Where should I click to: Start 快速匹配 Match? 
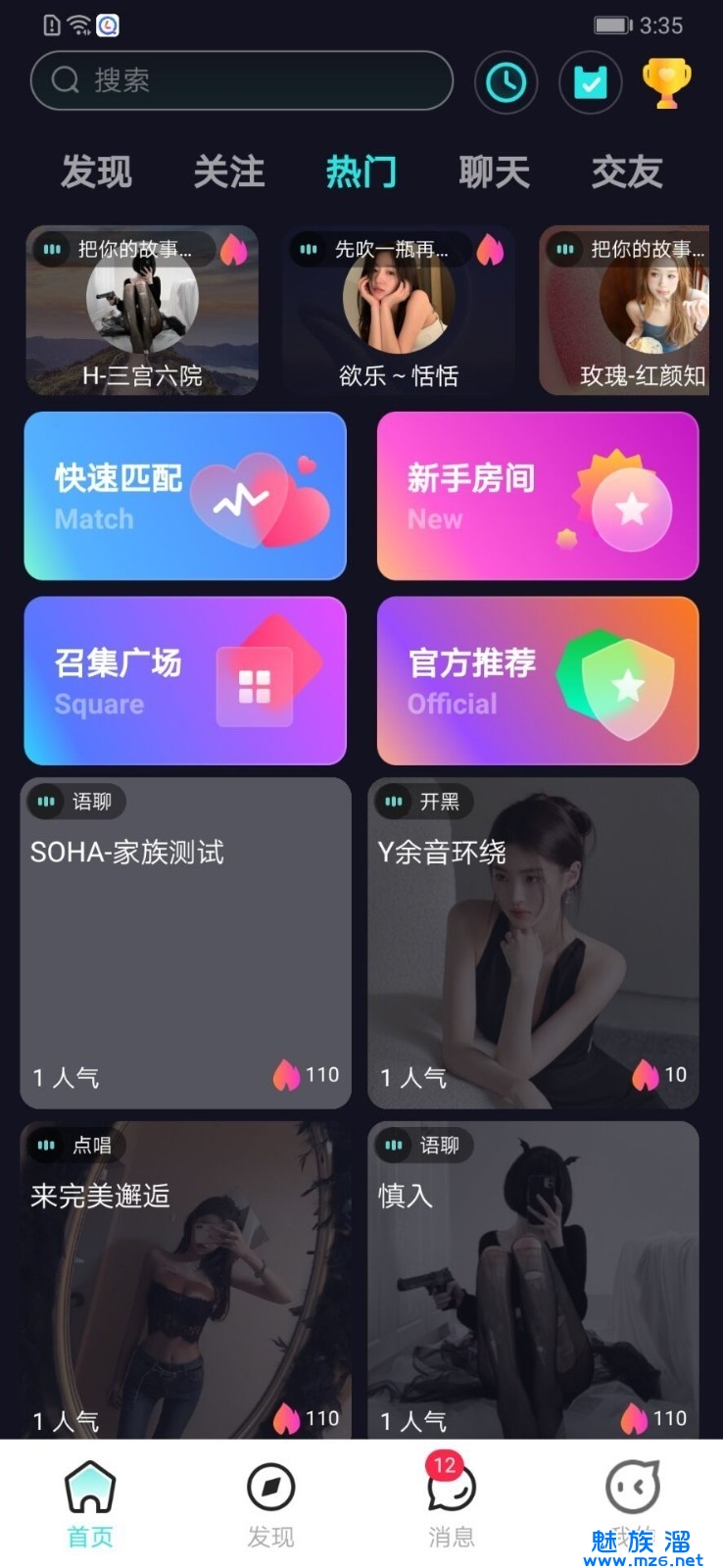pyautogui.click(x=185, y=496)
